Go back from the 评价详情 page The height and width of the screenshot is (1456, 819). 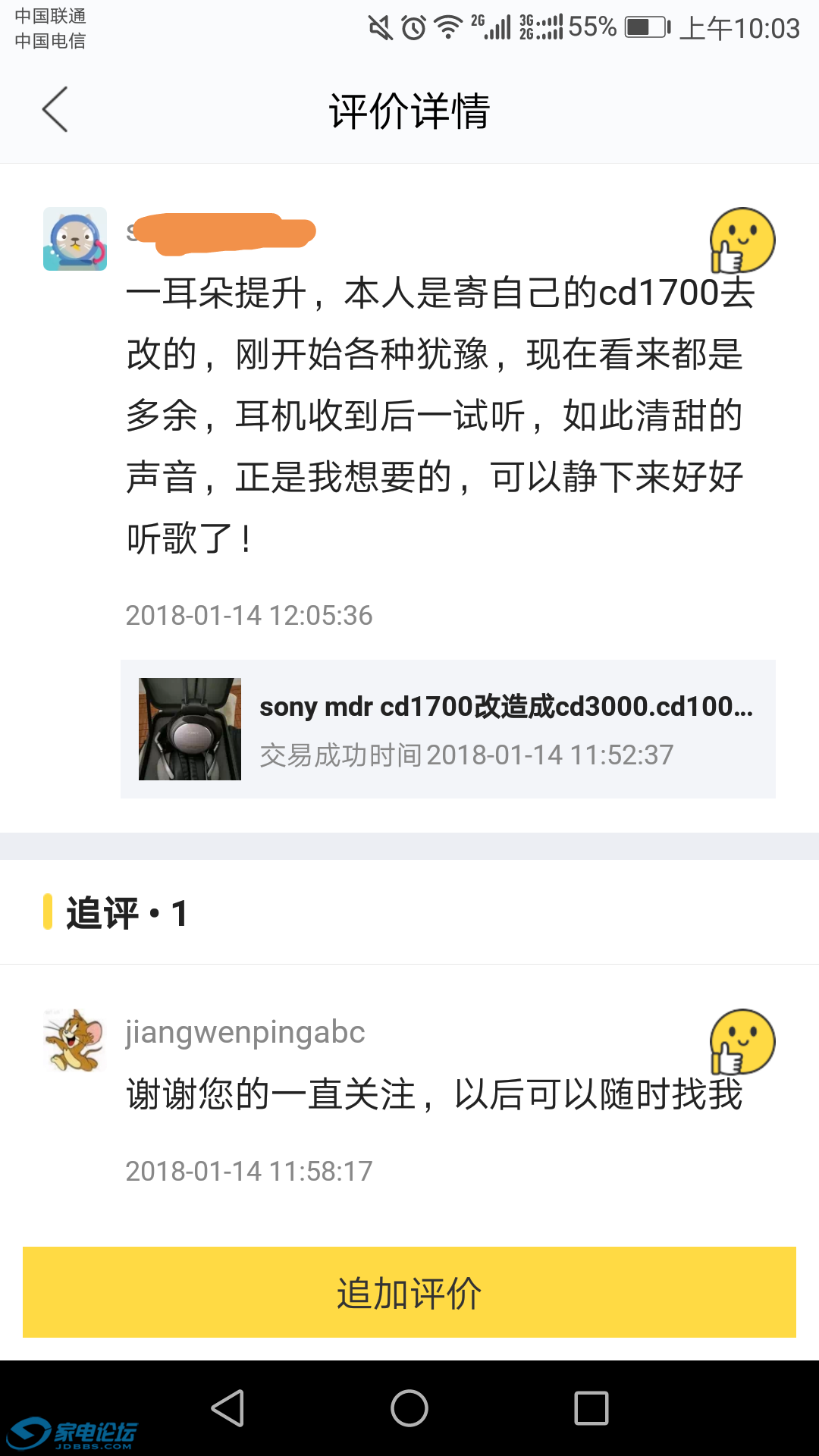(x=55, y=109)
